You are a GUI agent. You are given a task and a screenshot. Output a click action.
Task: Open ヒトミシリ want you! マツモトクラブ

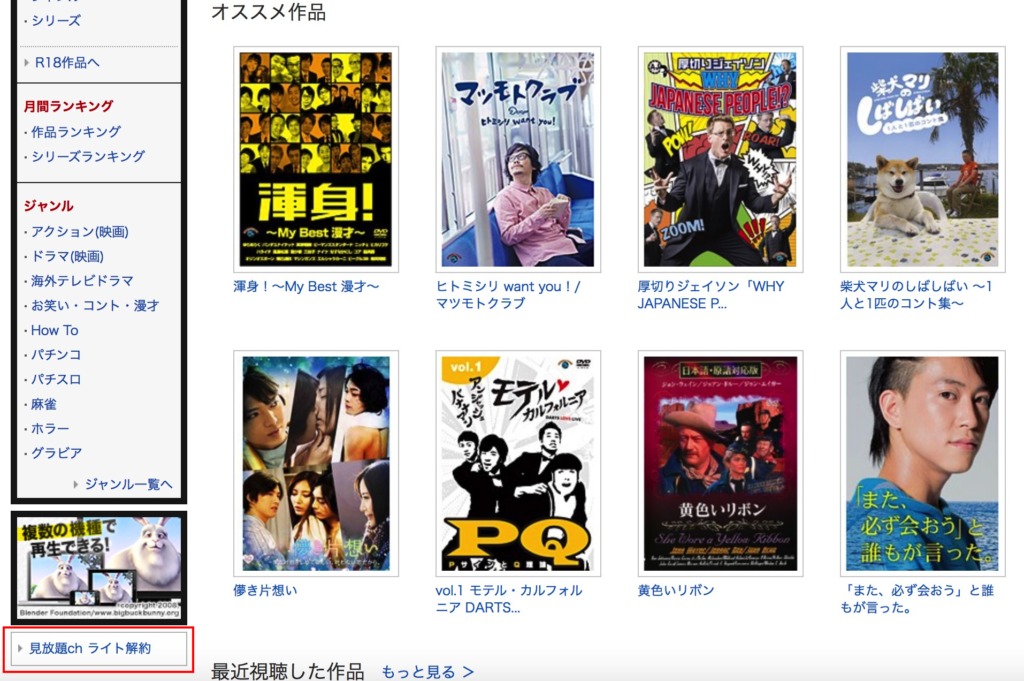(518, 160)
